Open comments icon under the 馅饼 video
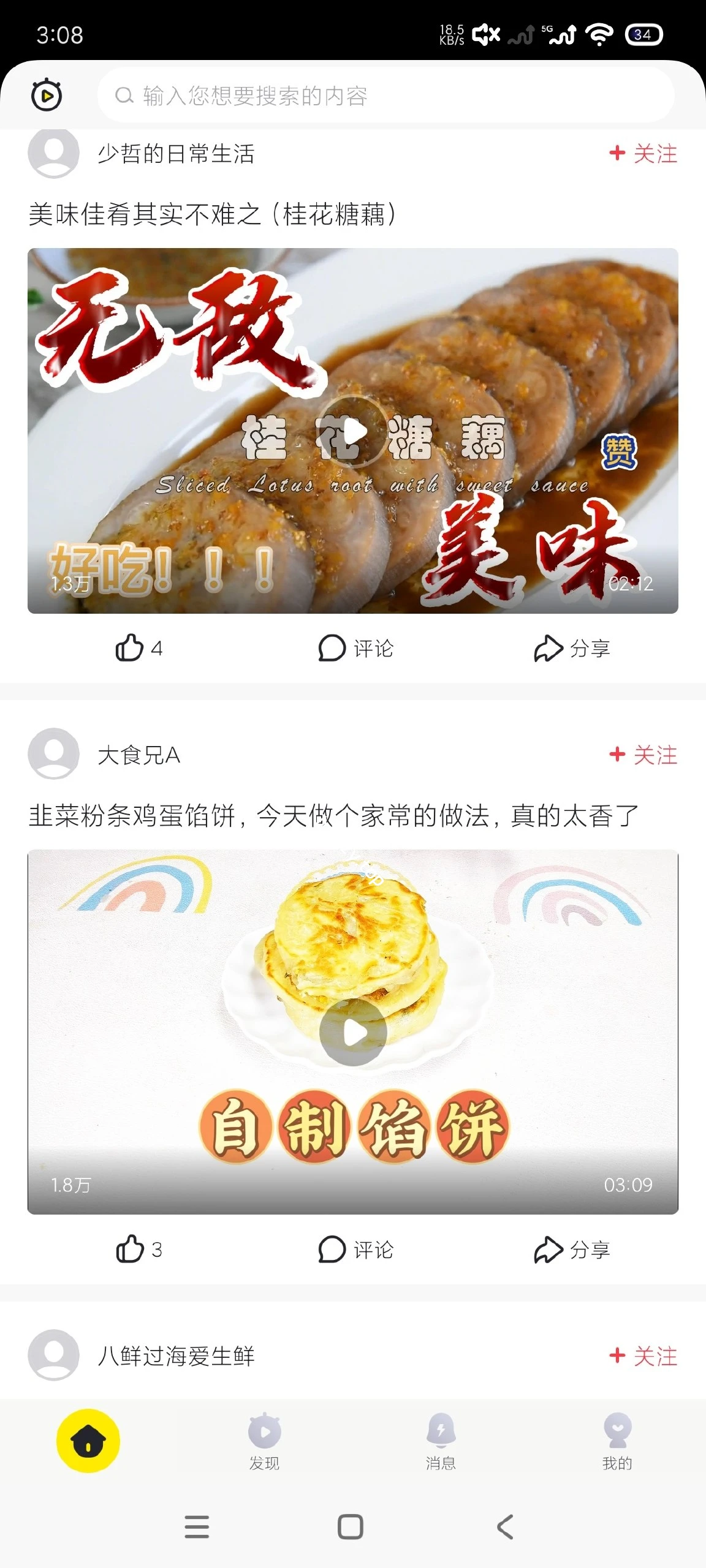This screenshot has width=706, height=1568. coord(332,1251)
